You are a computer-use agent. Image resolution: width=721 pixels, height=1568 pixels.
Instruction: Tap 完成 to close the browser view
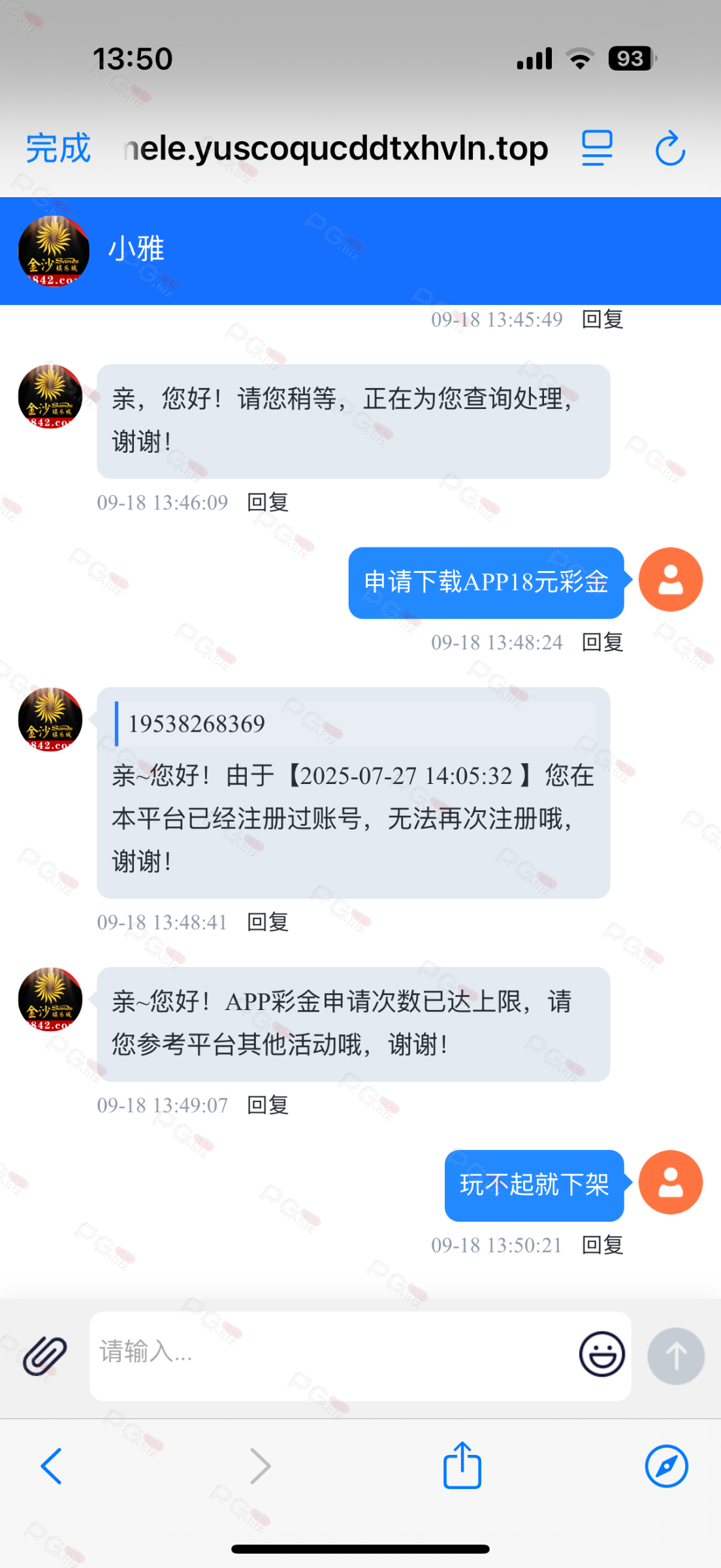pyautogui.click(x=57, y=148)
